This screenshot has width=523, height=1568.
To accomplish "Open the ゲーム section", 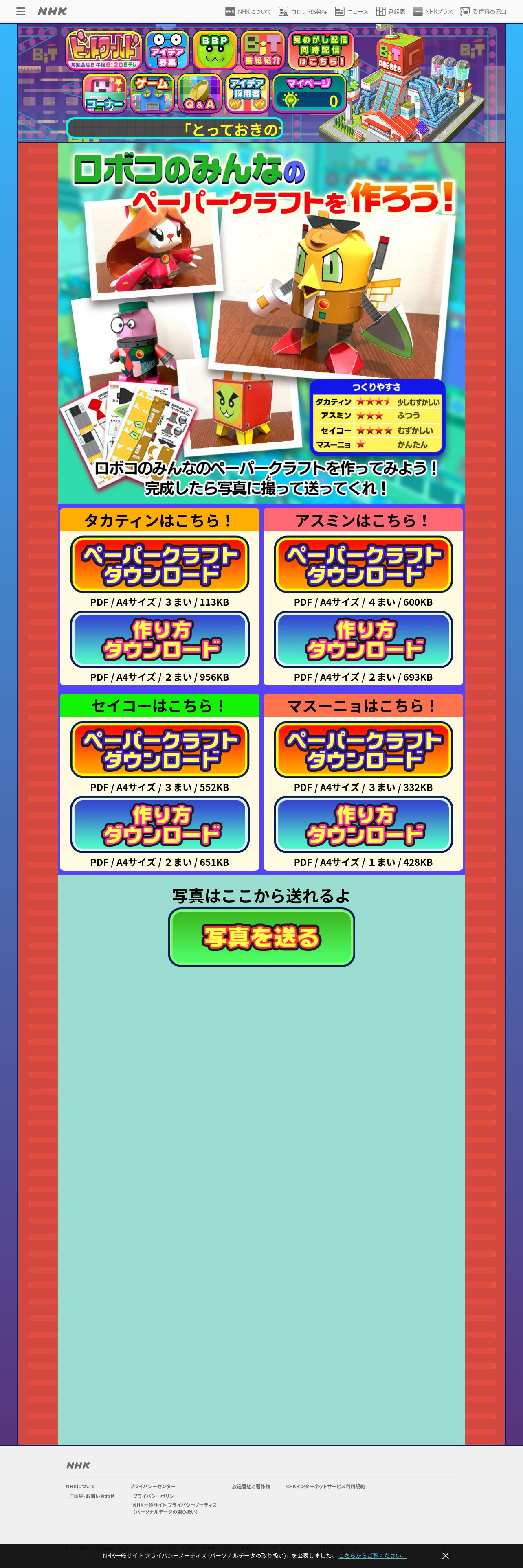I will 152,93.
